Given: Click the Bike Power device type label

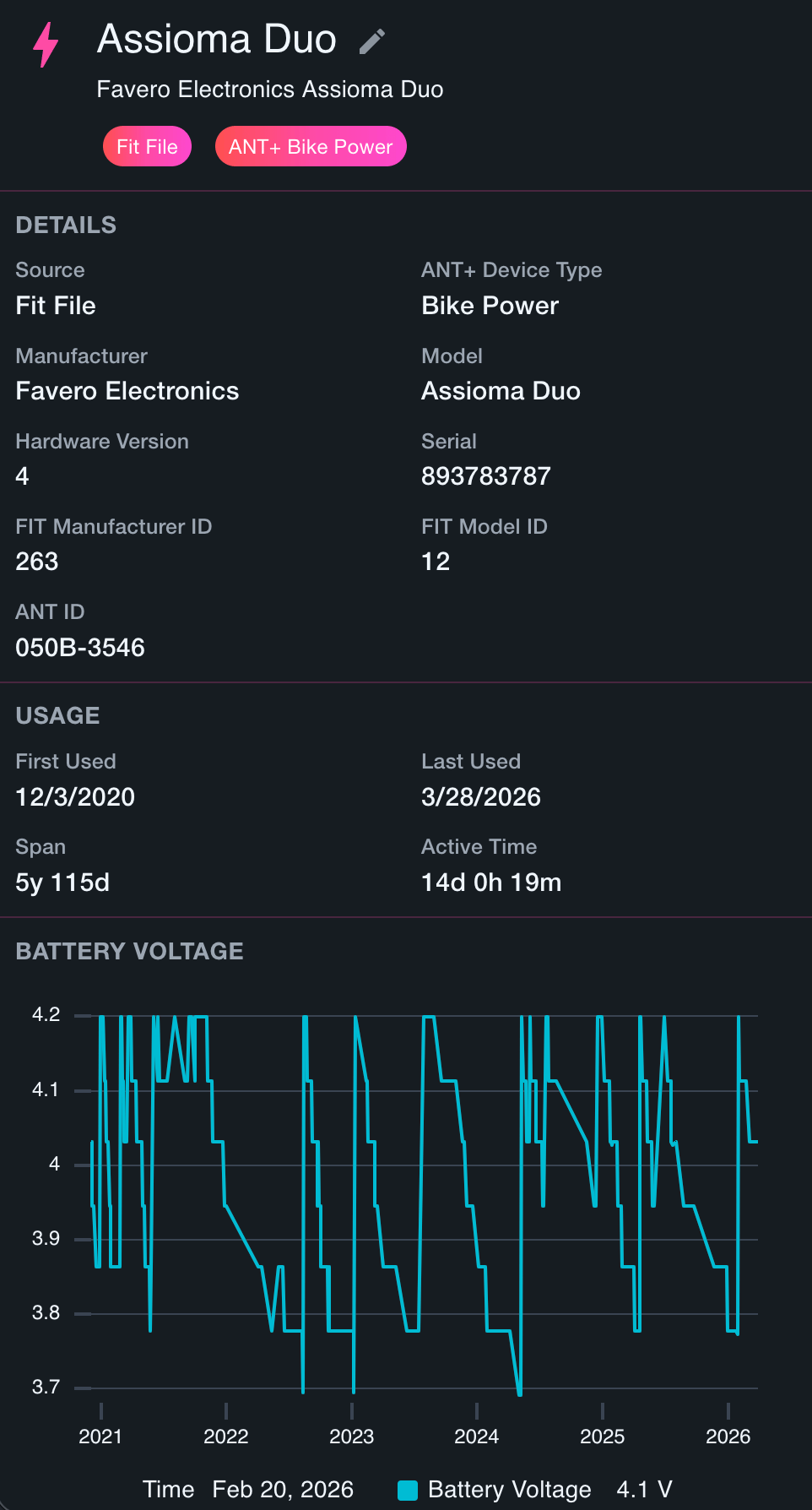Looking at the screenshot, I should (x=489, y=306).
